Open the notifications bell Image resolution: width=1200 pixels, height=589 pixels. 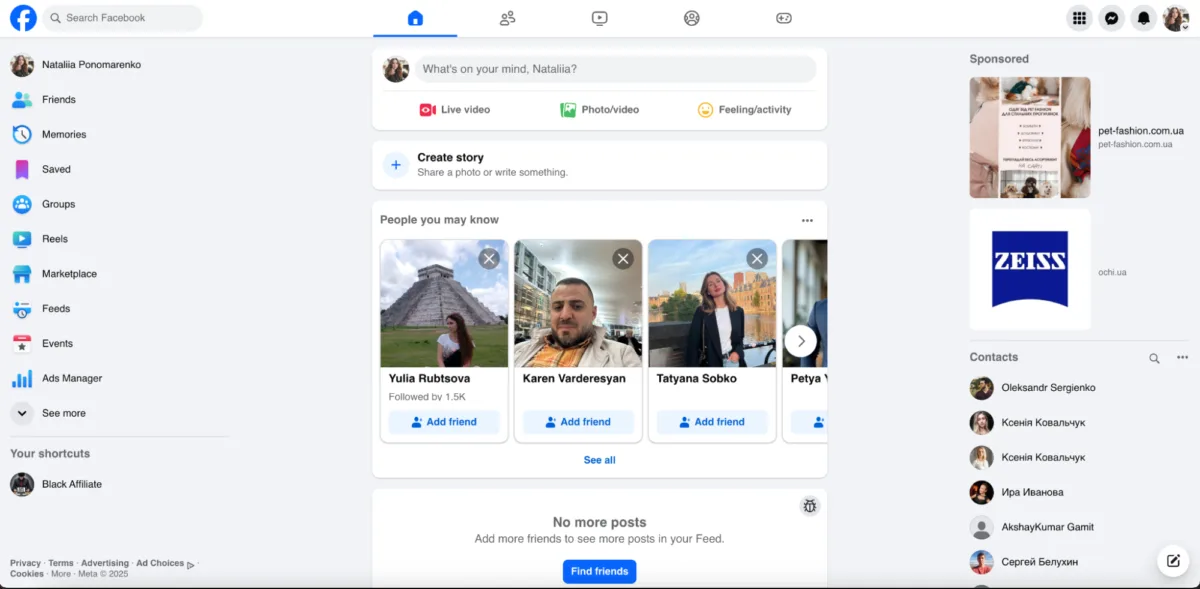(1144, 18)
